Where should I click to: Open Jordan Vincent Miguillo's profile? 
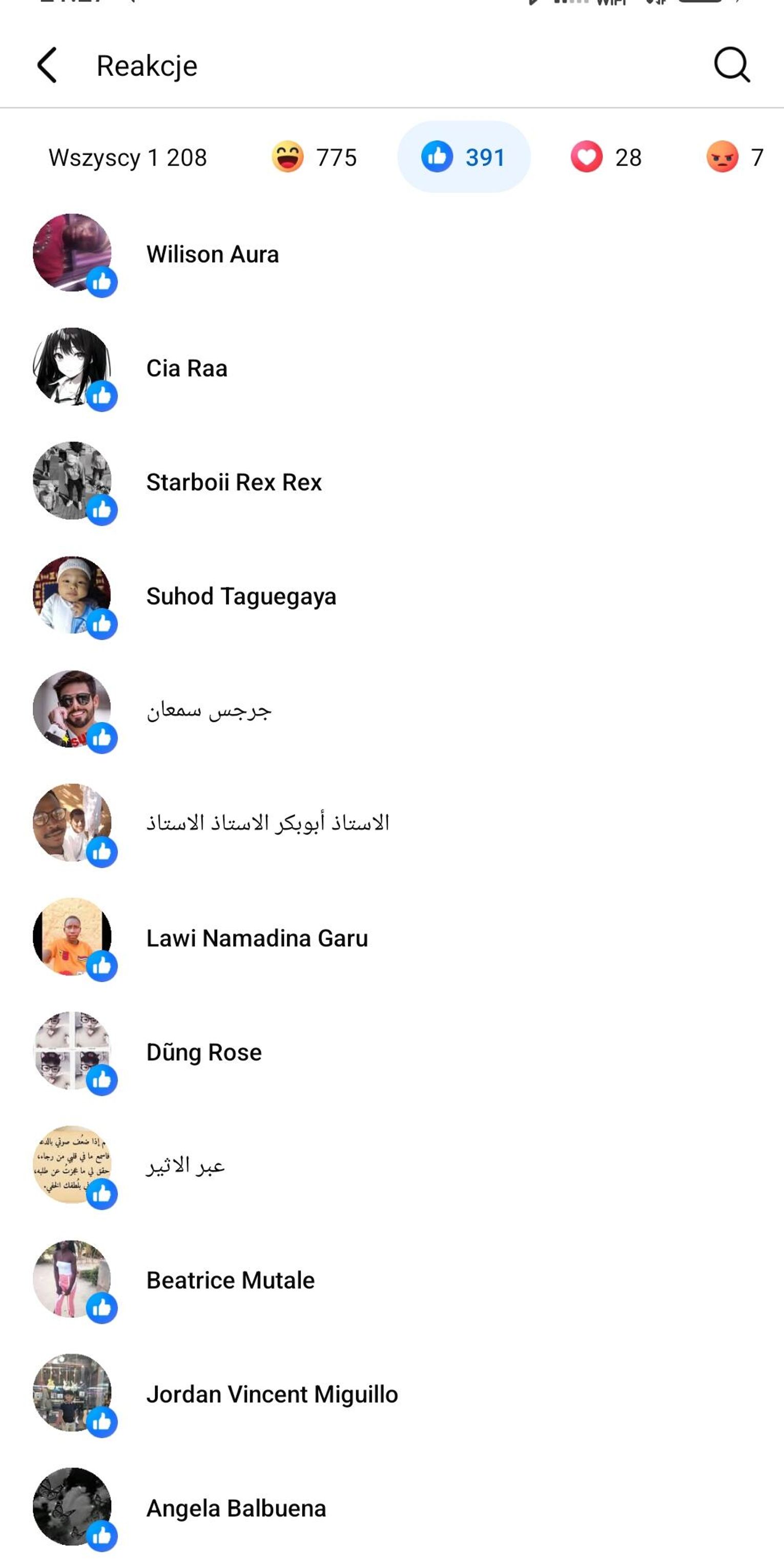272,1394
